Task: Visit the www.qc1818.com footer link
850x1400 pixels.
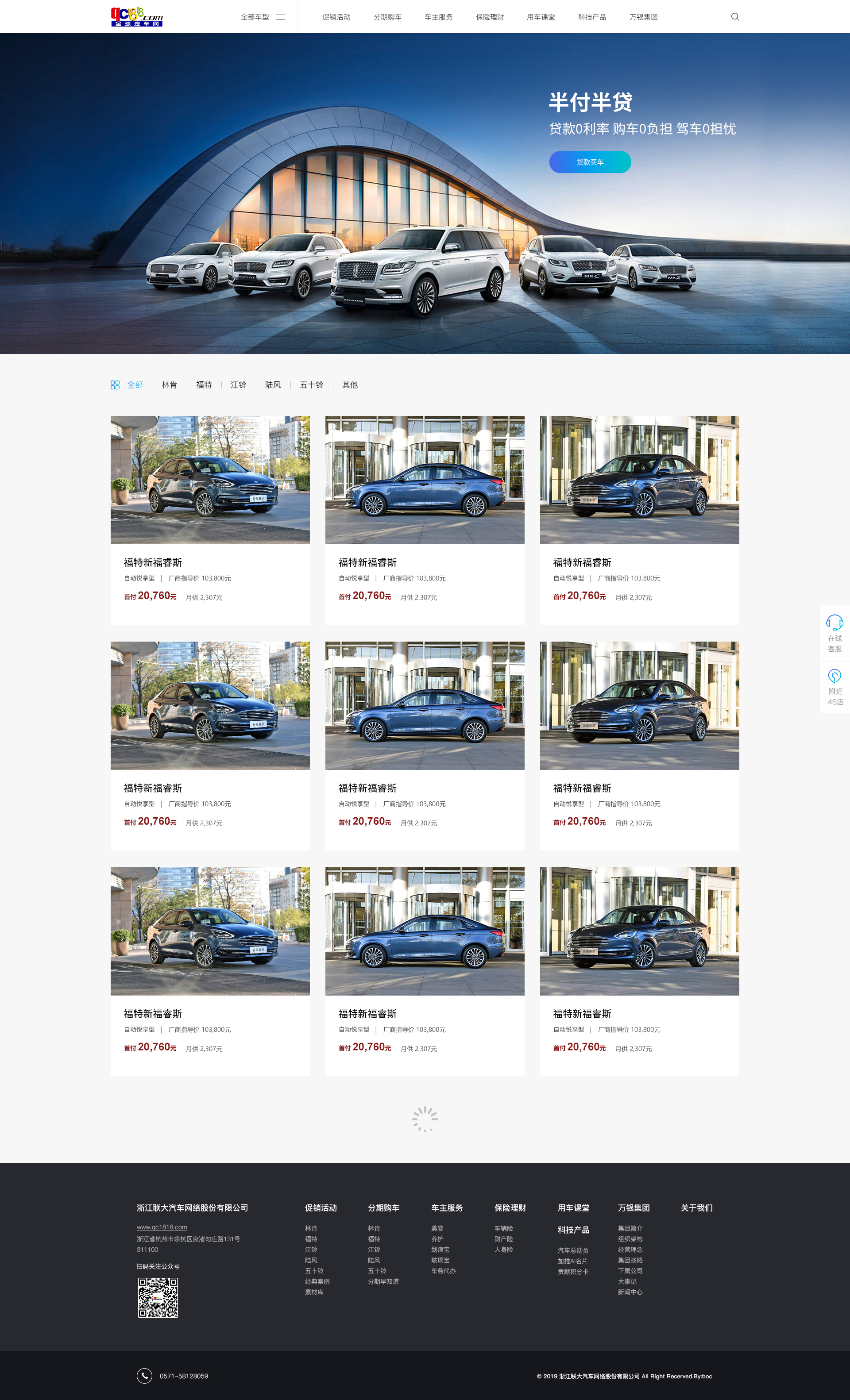Action: pyautogui.click(x=162, y=1227)
